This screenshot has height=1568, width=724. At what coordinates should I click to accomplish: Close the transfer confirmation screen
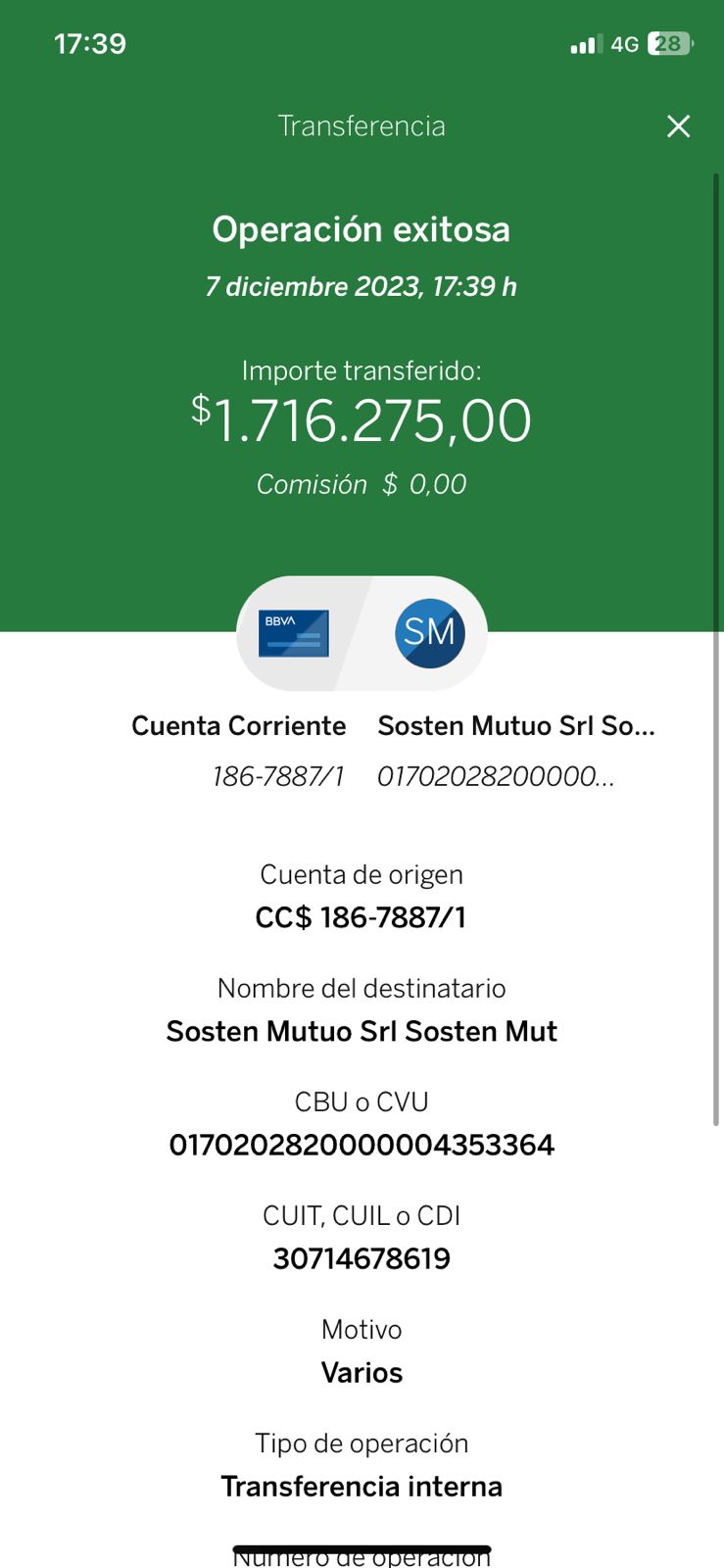pyautogui.click(x=678, y=126)
